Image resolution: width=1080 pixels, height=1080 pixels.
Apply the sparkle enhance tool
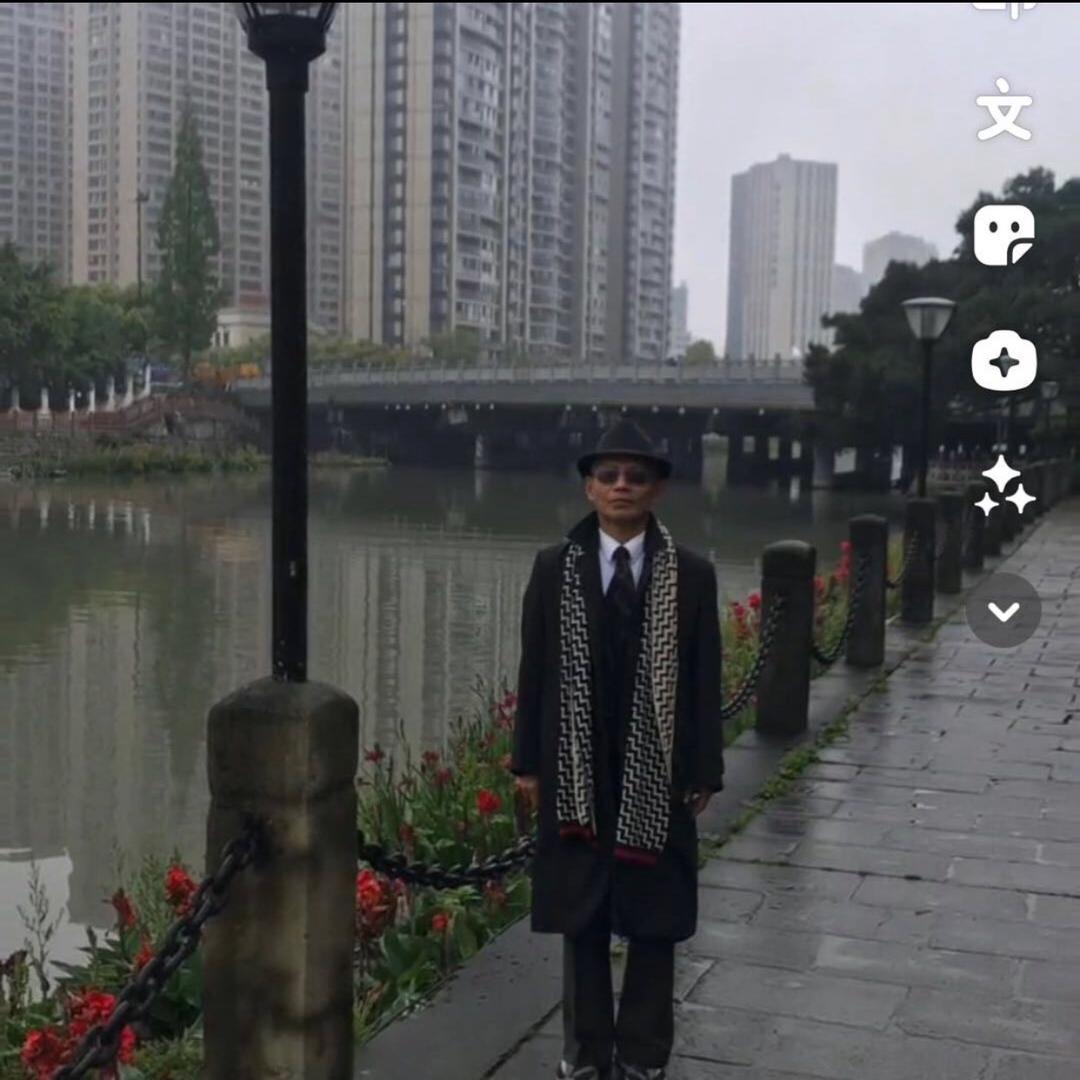click(x=1004, y=486)
